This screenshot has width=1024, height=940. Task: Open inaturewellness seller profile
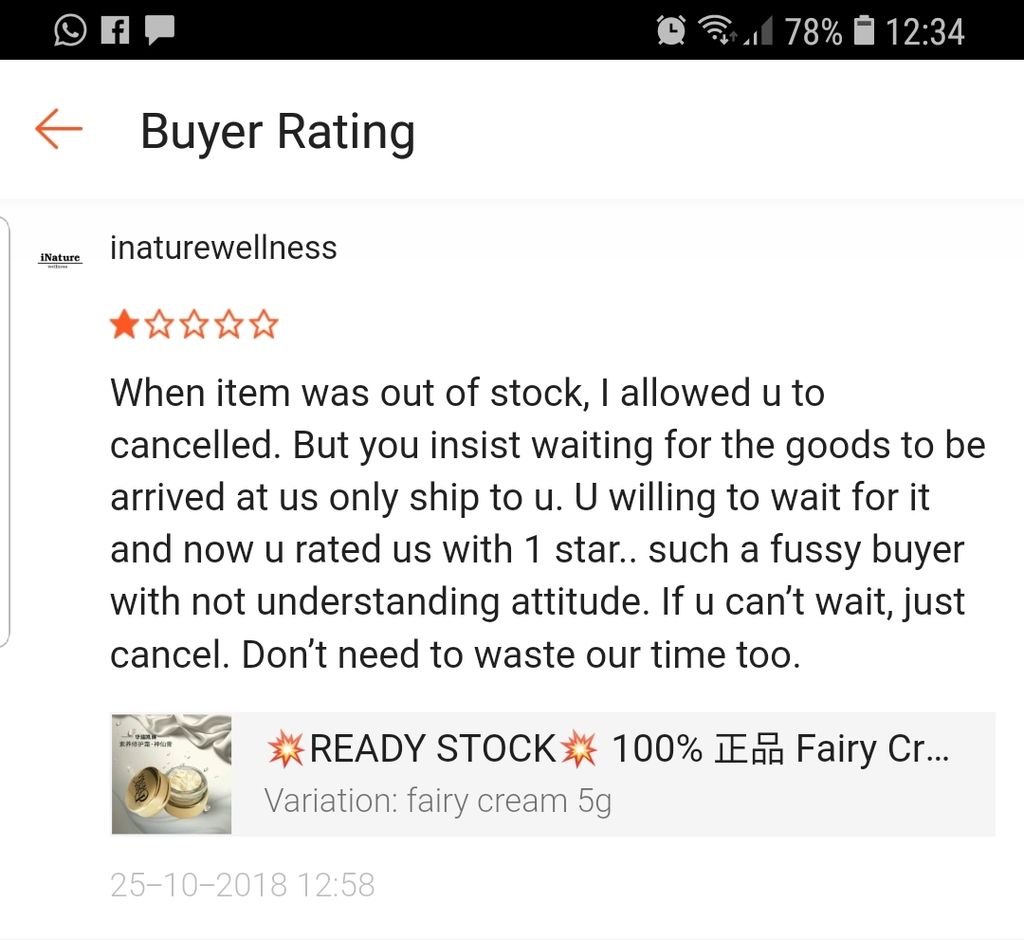tap(223, 248)
